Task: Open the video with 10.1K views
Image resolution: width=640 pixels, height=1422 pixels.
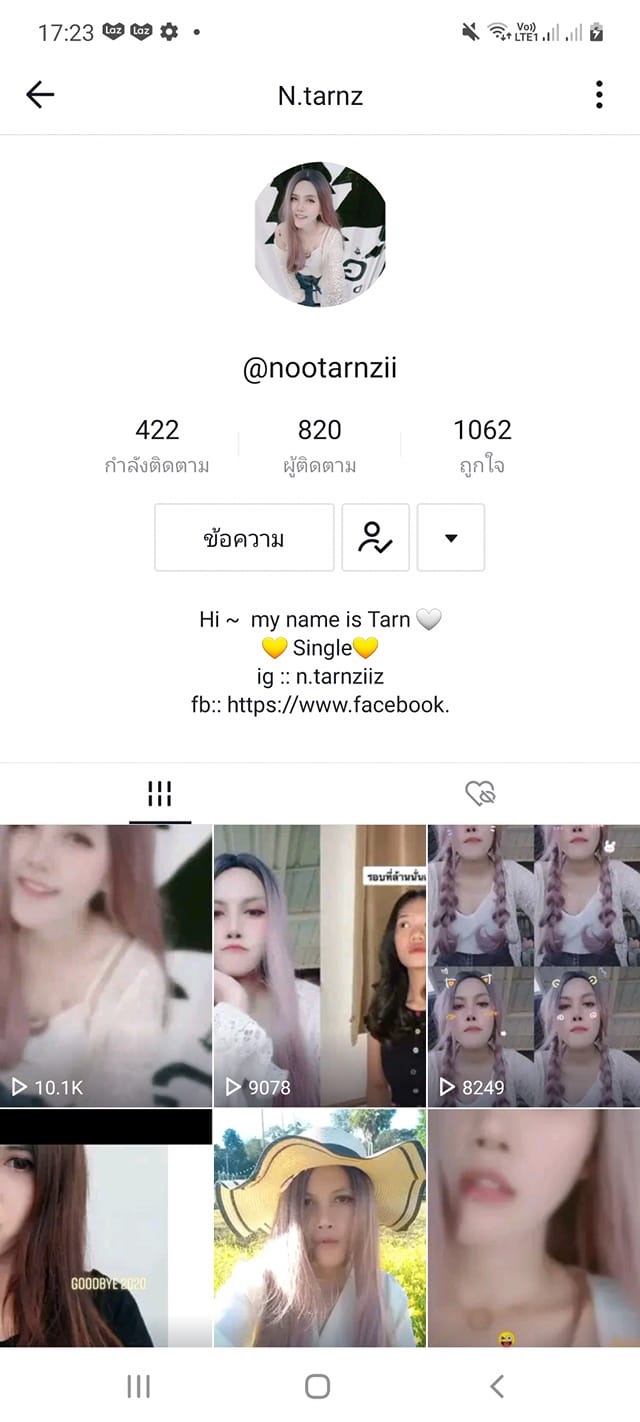Action: click(x=106, y=965)
